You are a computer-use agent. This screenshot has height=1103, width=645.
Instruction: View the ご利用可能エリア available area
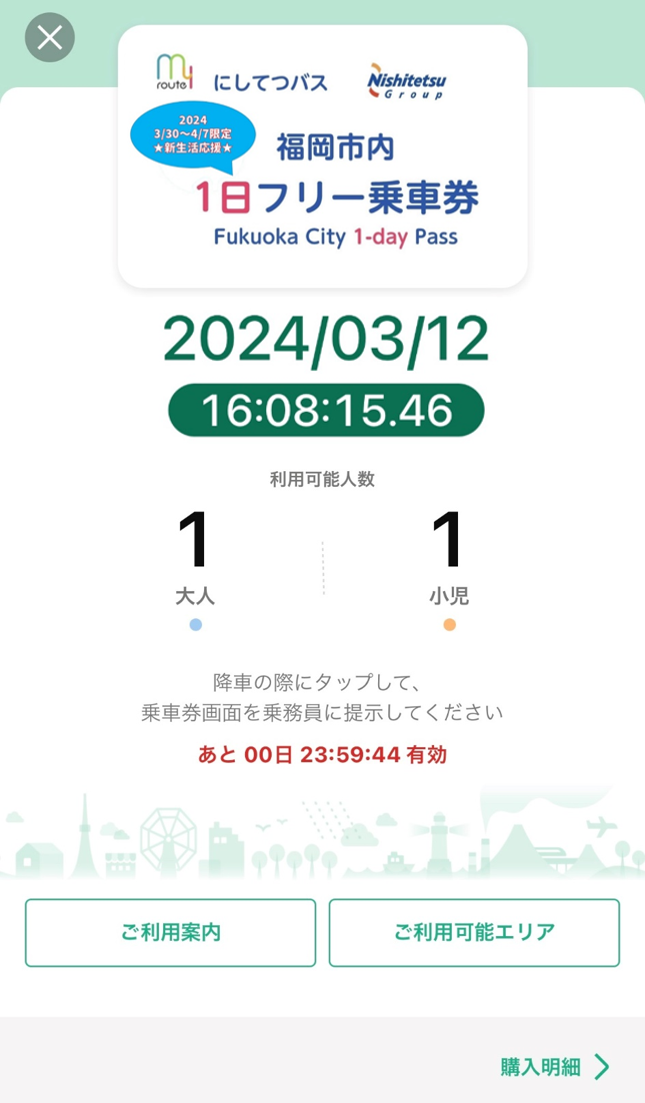(474, 932)
